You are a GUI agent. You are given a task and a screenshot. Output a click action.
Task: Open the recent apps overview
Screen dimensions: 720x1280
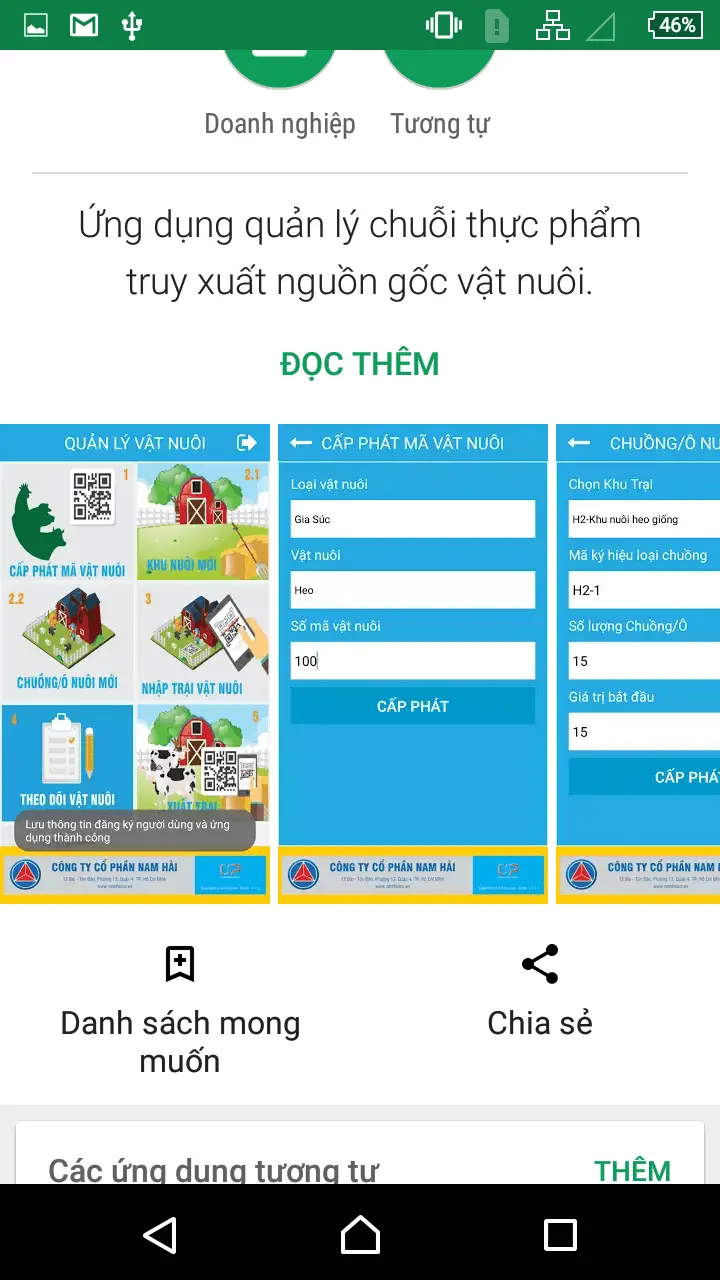pyautogui.click(x=560, y=1235)
